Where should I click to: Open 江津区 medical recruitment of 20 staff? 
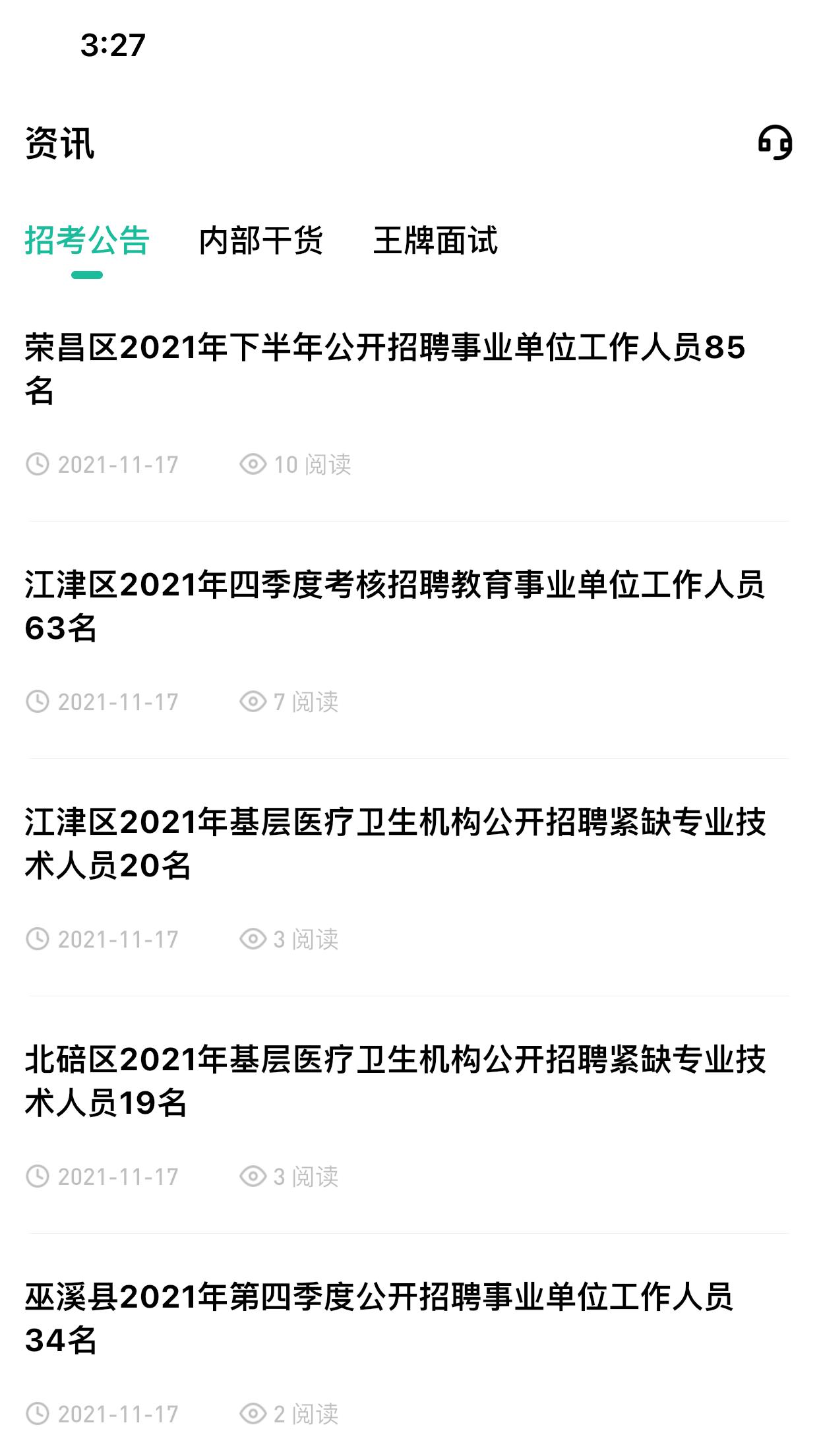[409, 878]
